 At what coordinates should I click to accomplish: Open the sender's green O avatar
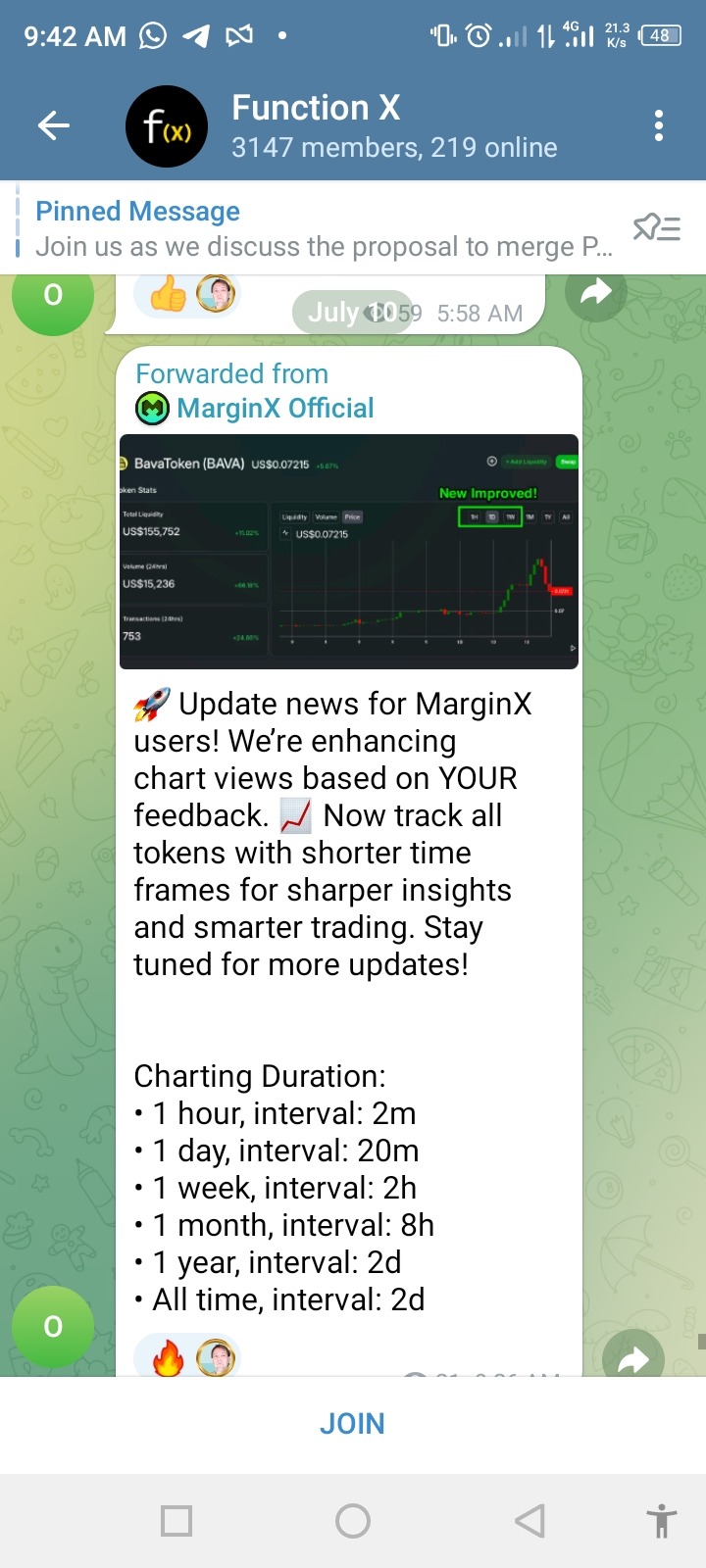(53, 1326)
